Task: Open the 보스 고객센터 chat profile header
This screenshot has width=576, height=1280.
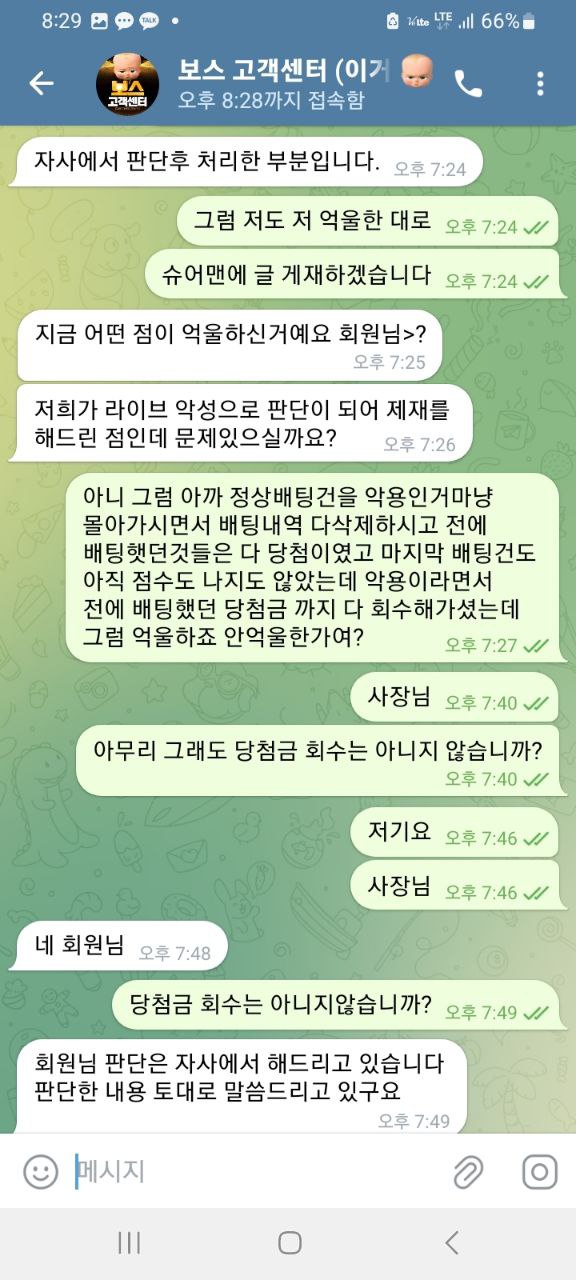Action: (x=268, y=83)
